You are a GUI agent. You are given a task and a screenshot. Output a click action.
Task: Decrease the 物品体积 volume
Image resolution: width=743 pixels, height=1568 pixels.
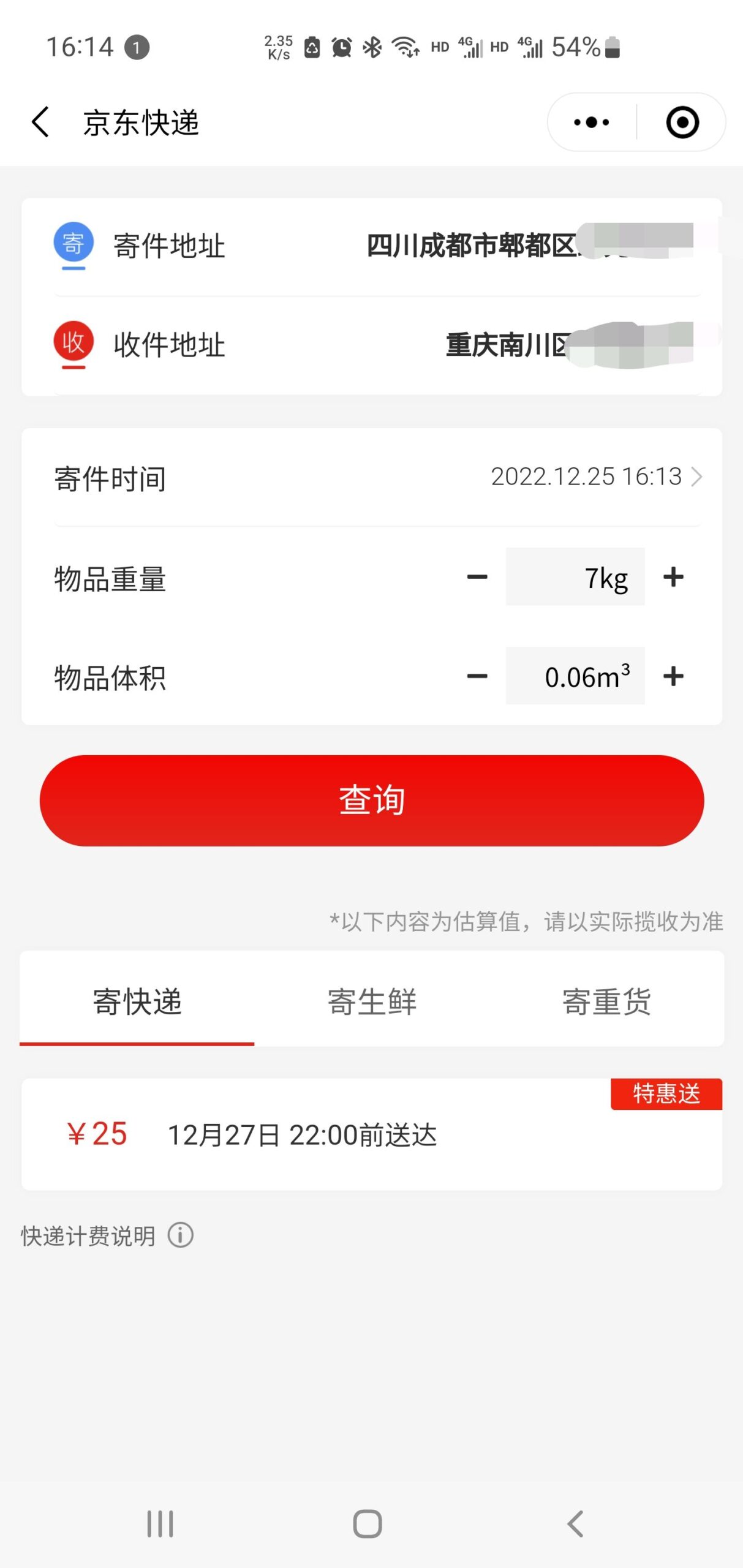[x=477, y=676]
